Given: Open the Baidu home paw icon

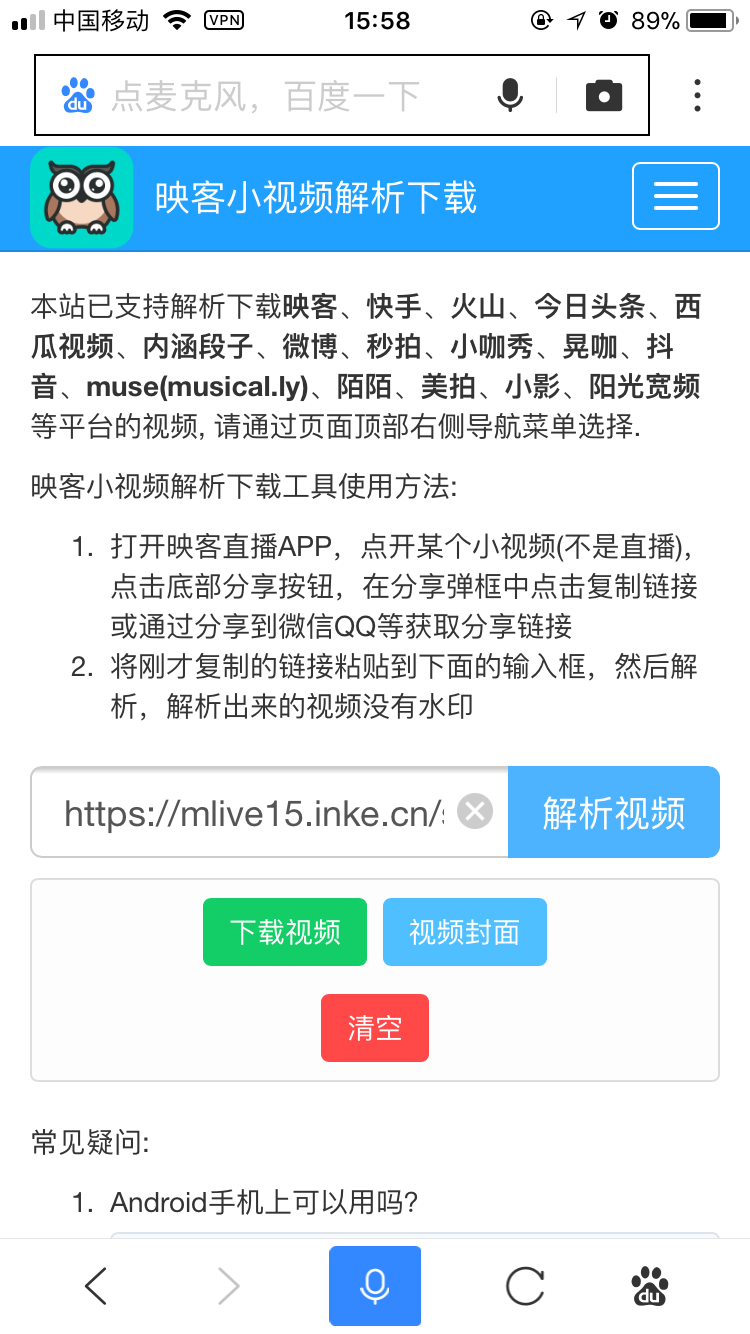Looking at the screenshot, I should tap(649, 1286).
